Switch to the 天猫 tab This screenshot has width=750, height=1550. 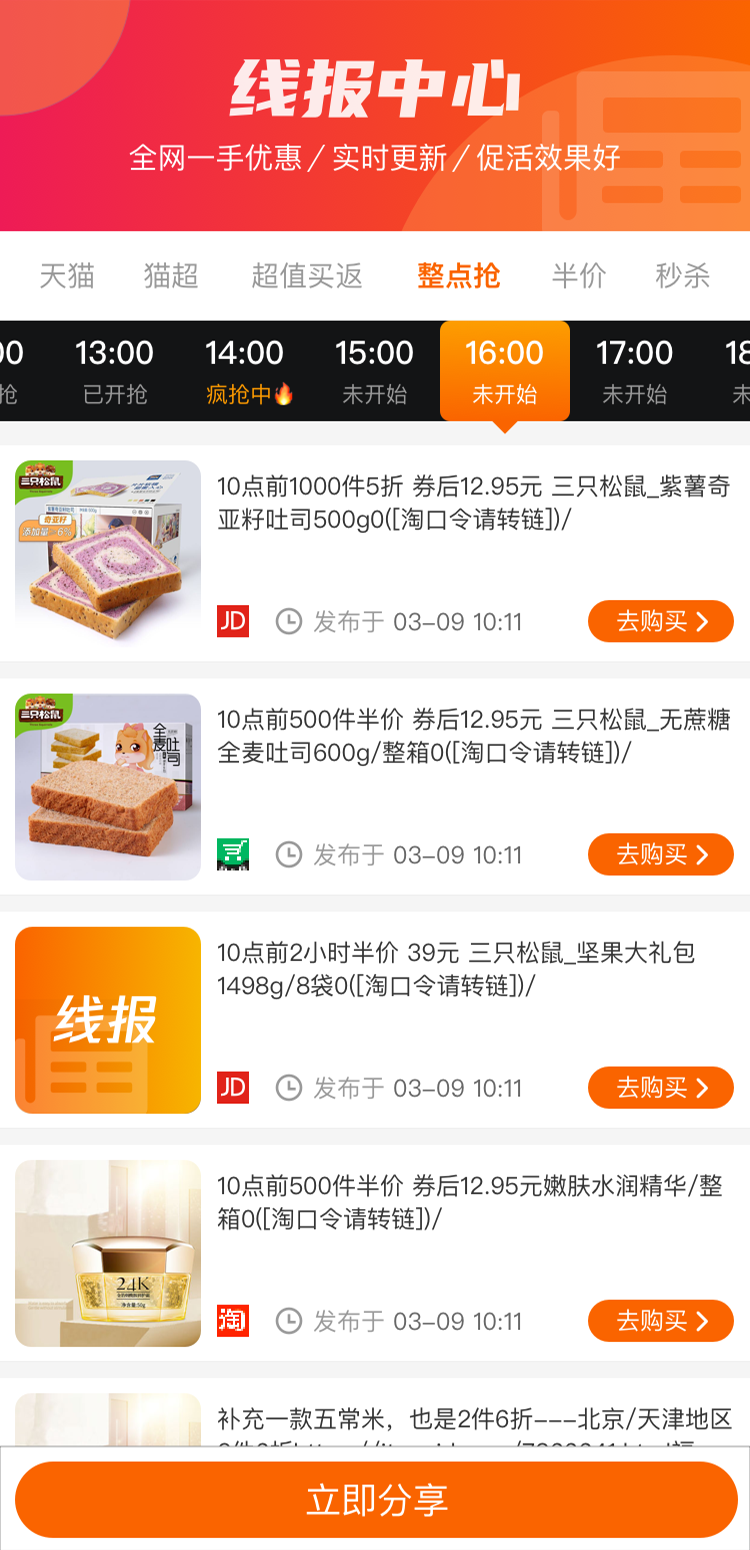point(67,276)
